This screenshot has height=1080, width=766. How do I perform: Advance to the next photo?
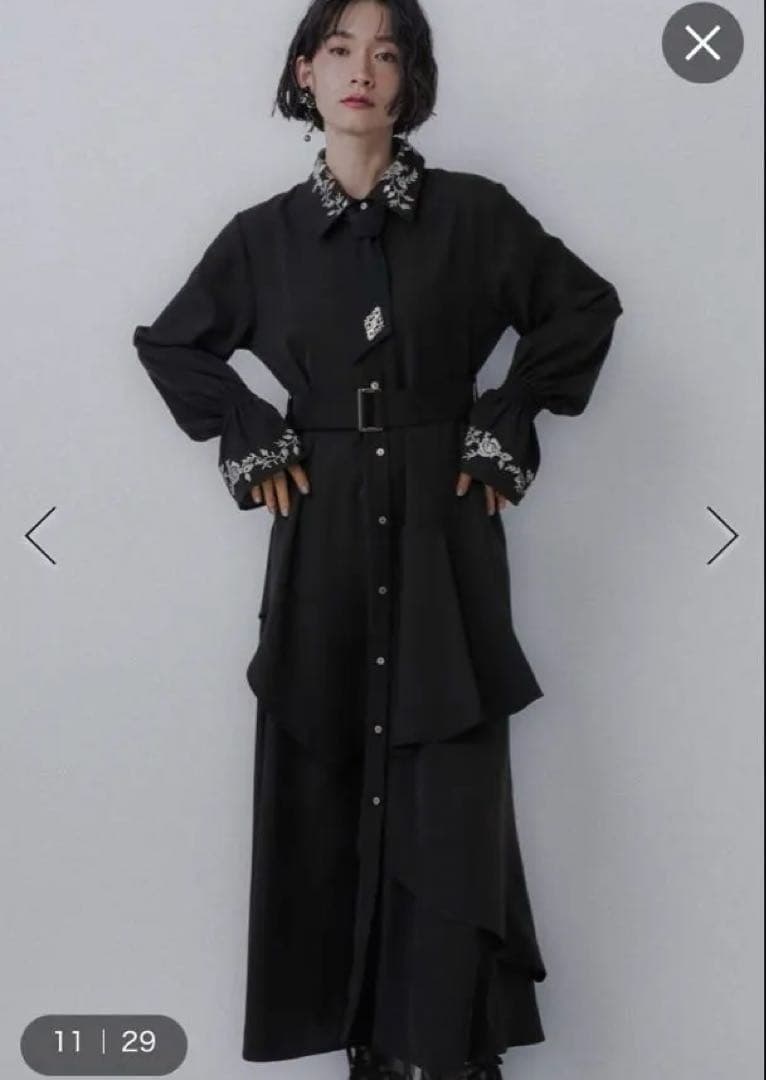click(722, 536)
